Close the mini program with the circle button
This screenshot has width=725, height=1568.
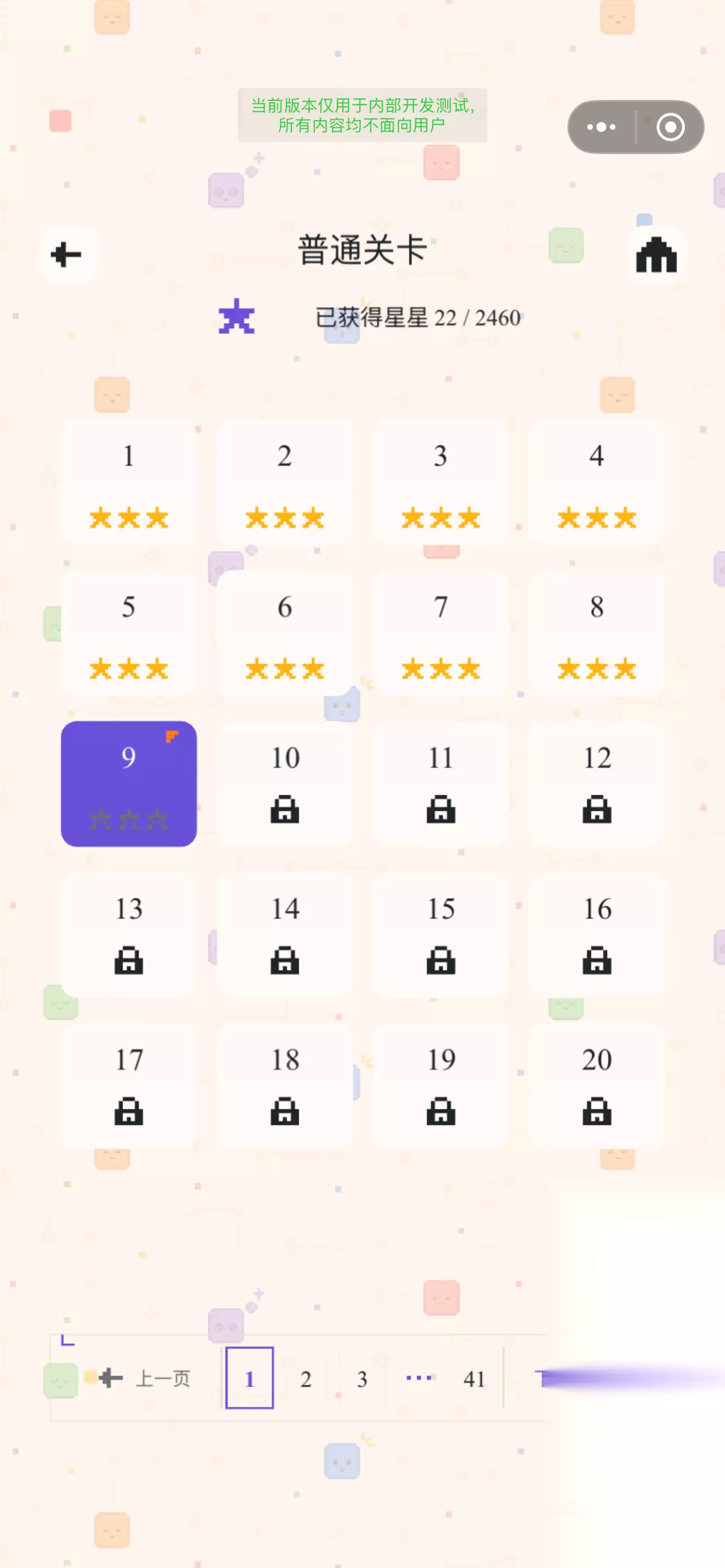[670, 126]
